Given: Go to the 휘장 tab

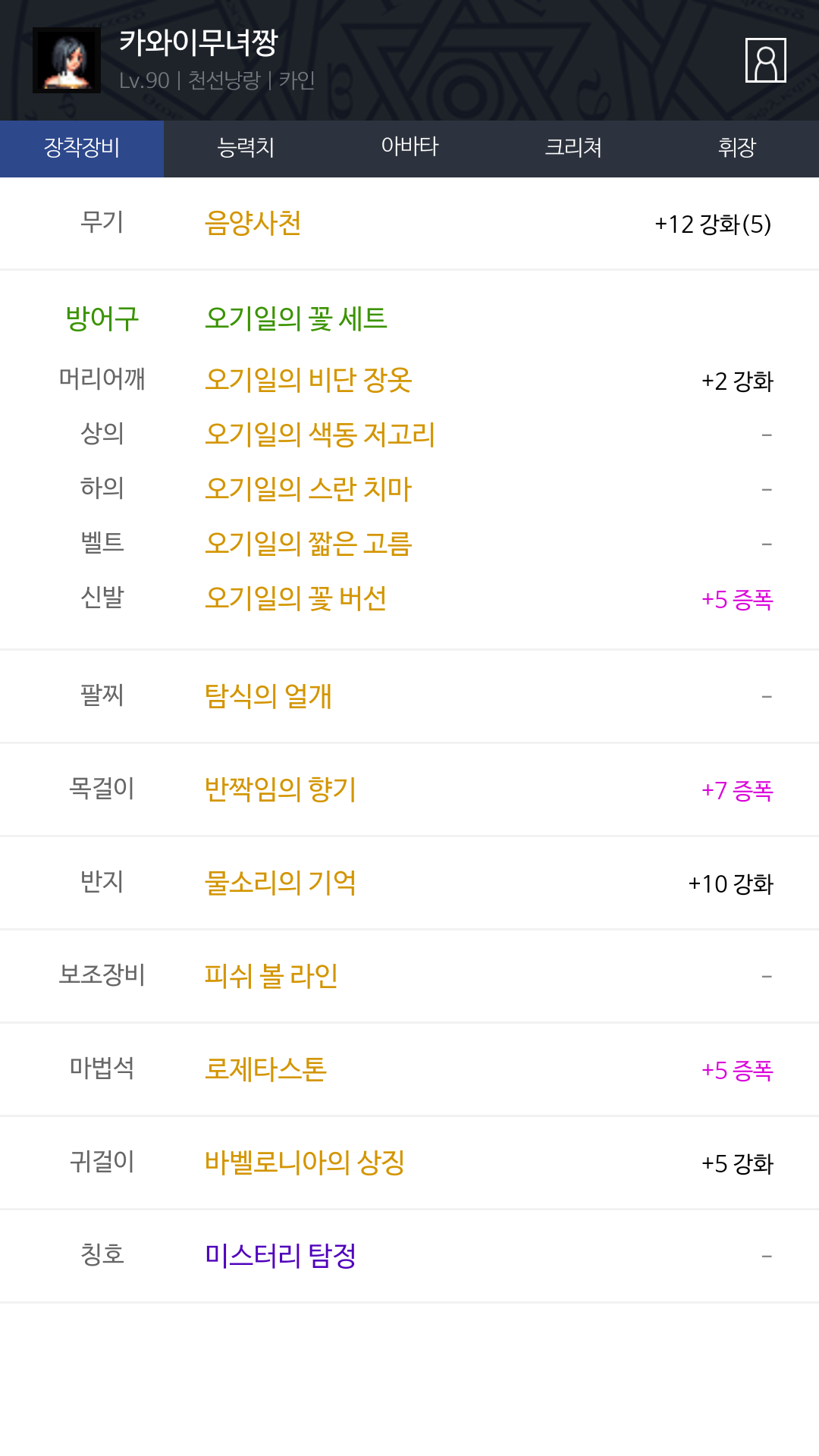Looking at the screenshot, I should point(737,149).
